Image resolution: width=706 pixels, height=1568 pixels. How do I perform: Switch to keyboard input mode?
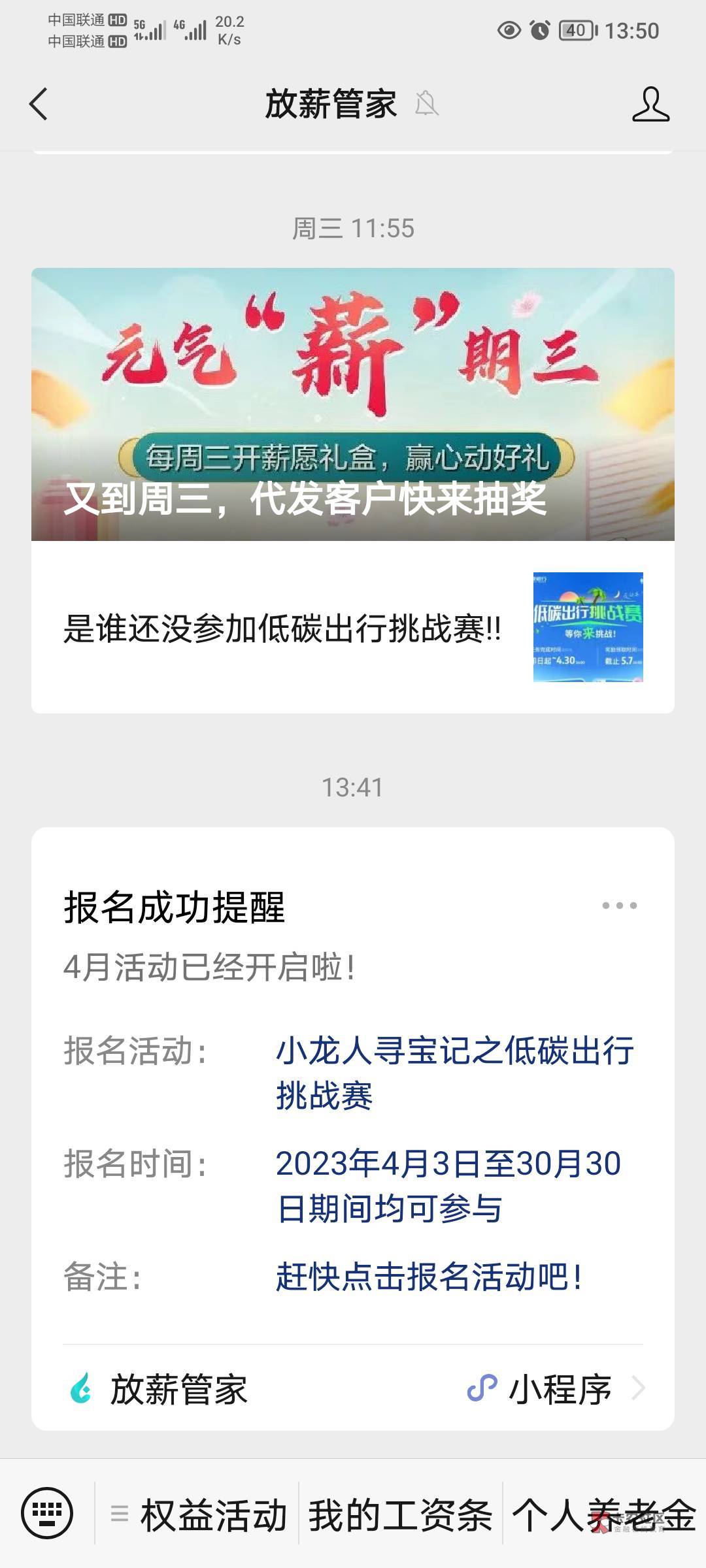tap(47, 1513)
